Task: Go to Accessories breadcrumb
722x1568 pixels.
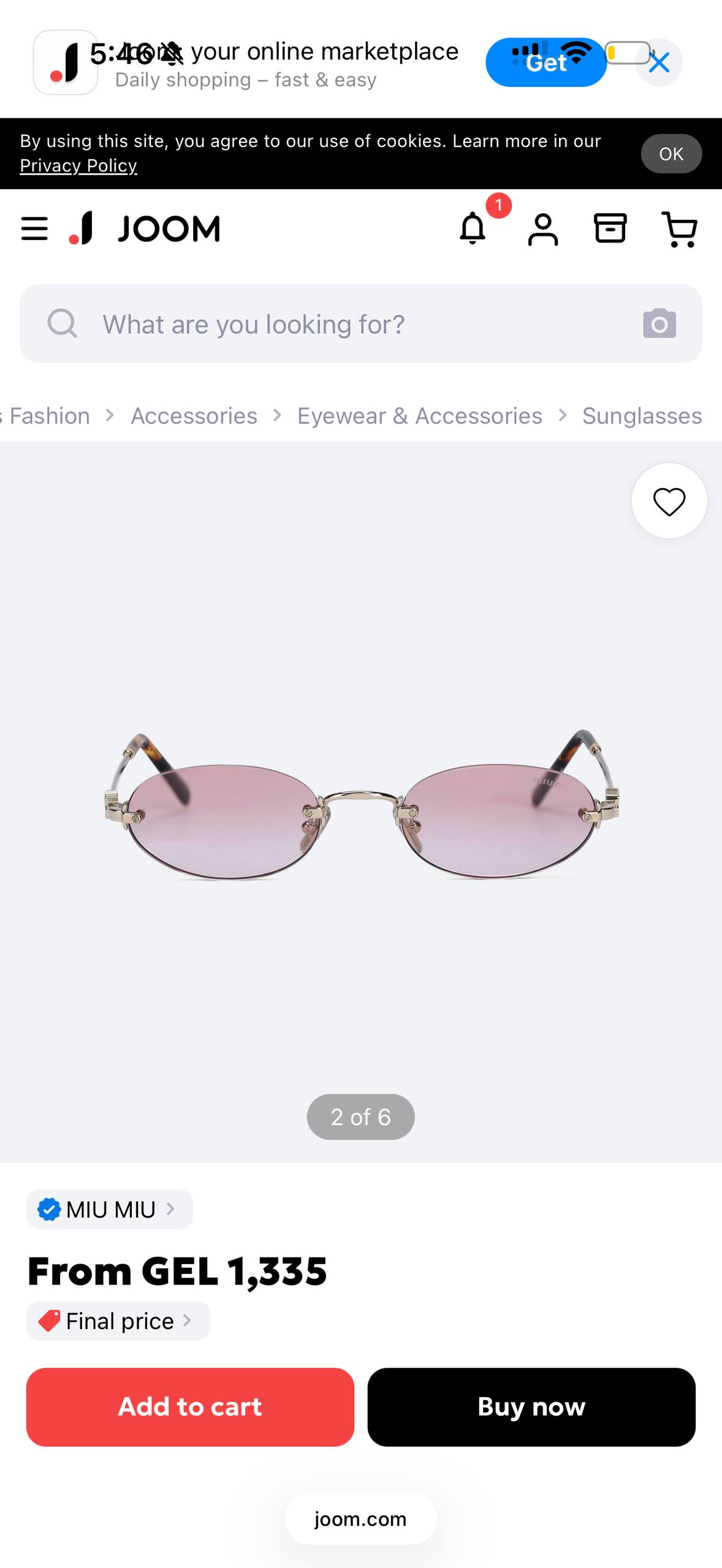Action: tap(194, 416)
